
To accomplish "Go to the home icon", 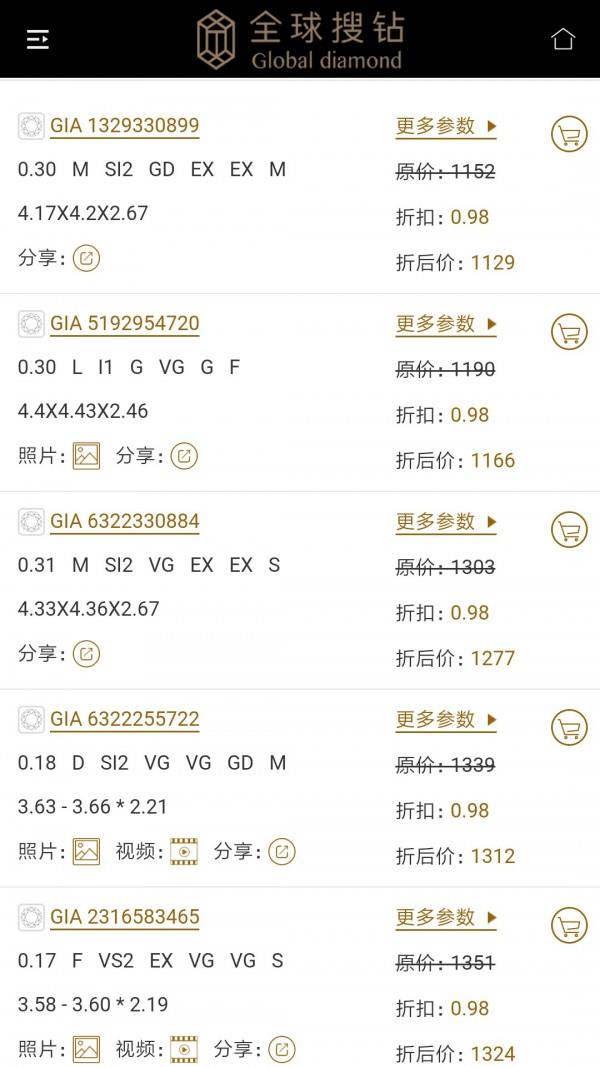I will point(563,39).
